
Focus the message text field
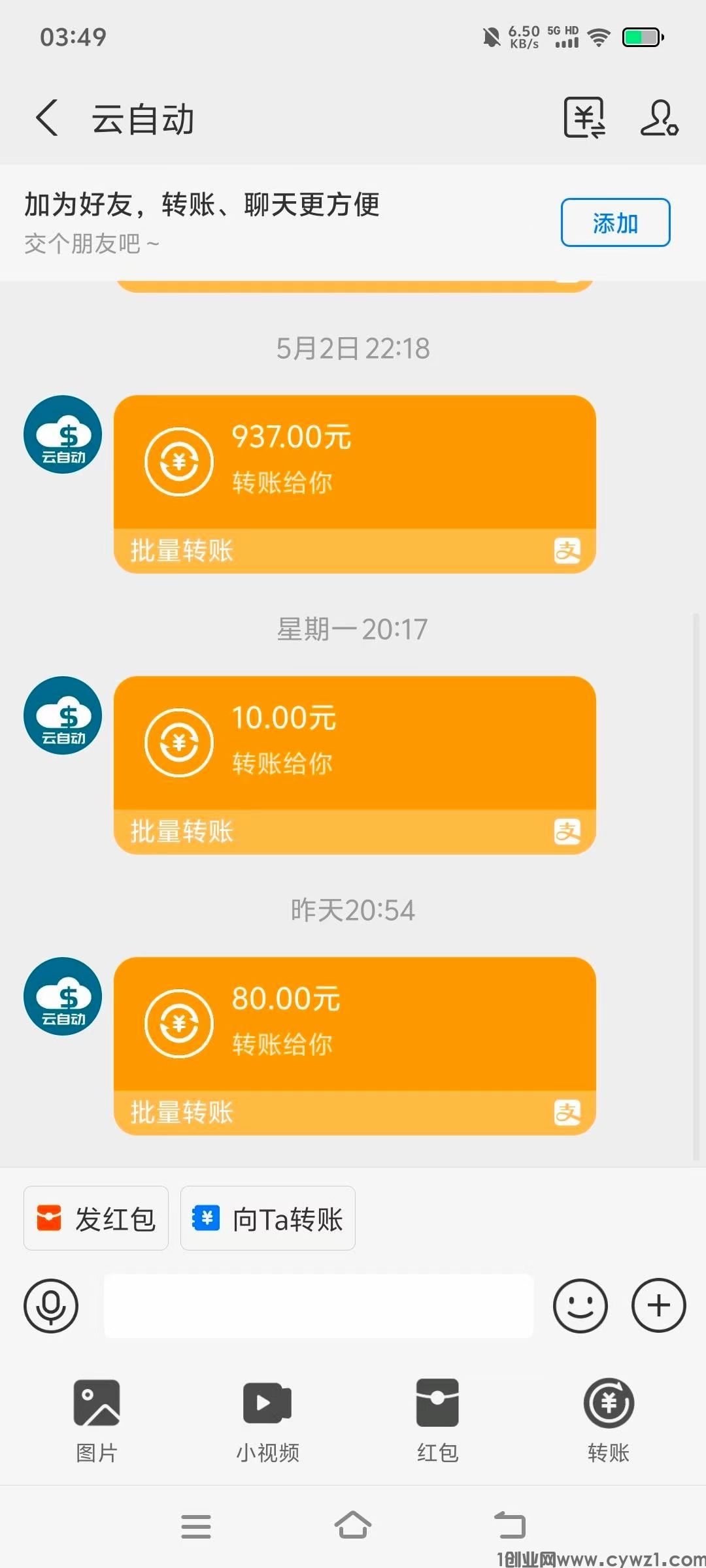[318, 1305]
